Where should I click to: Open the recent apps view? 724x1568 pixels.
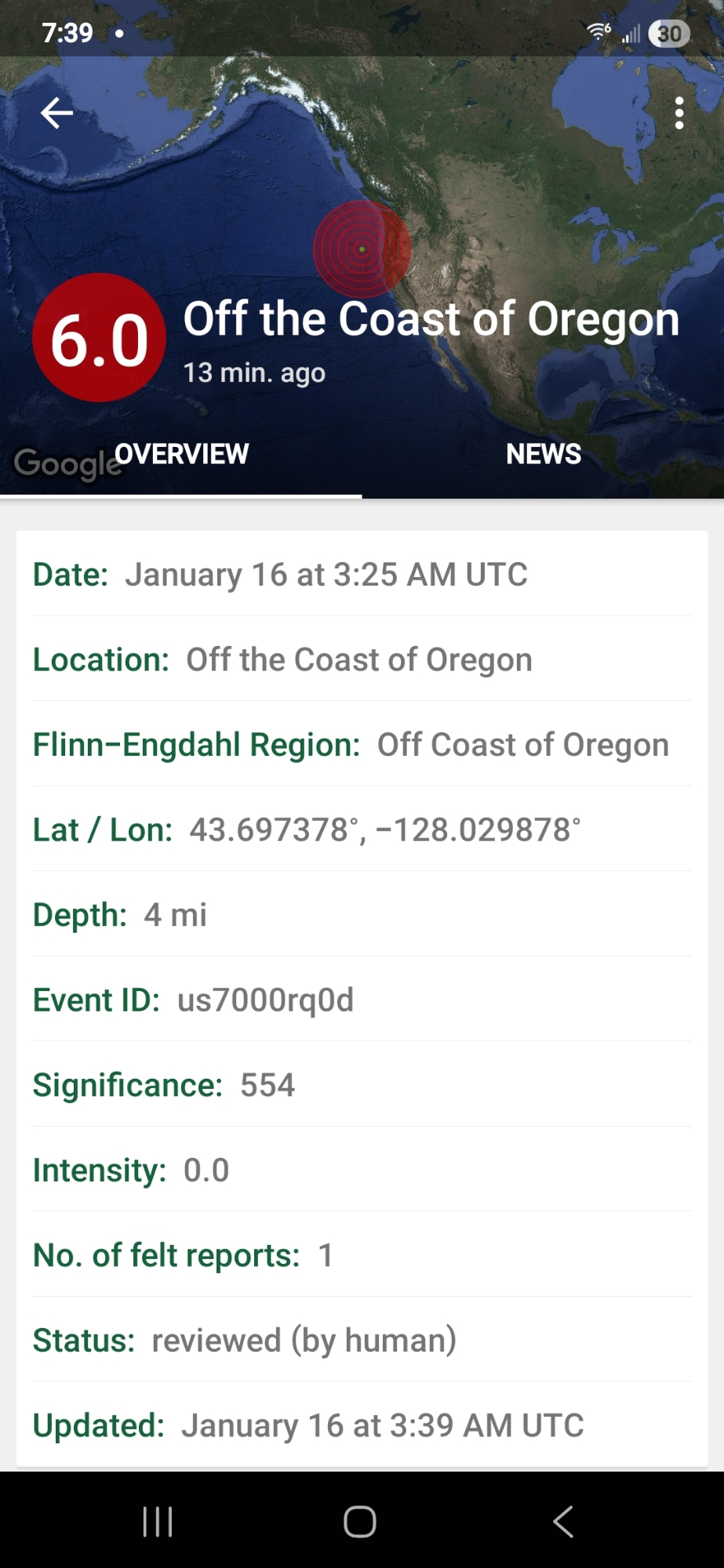point(158,1522)
